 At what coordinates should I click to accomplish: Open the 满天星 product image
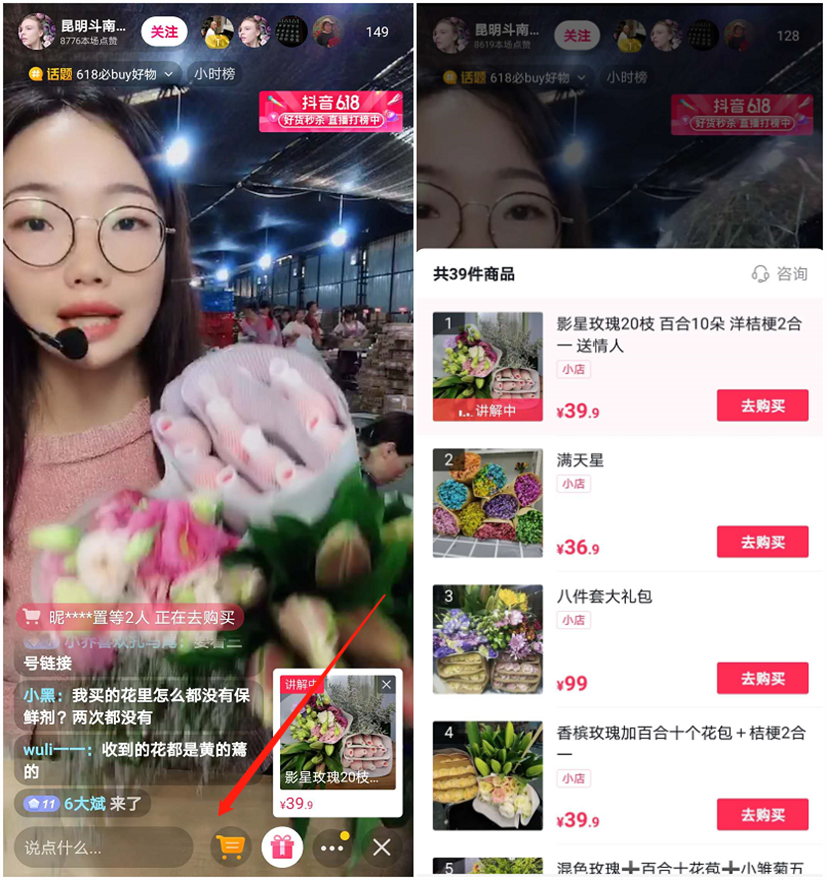coord(488,503)
